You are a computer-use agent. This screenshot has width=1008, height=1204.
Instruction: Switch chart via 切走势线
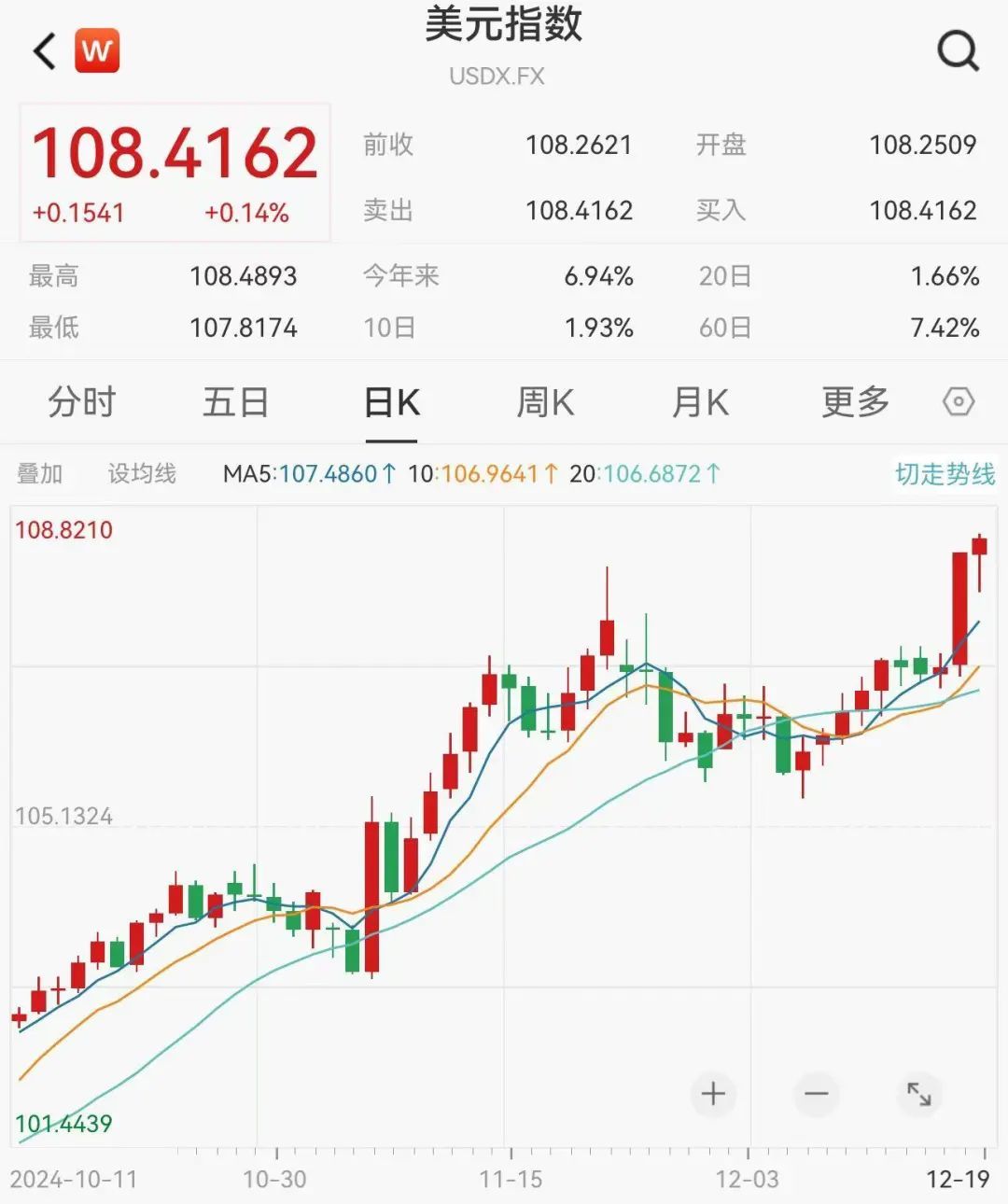point(945,474)
